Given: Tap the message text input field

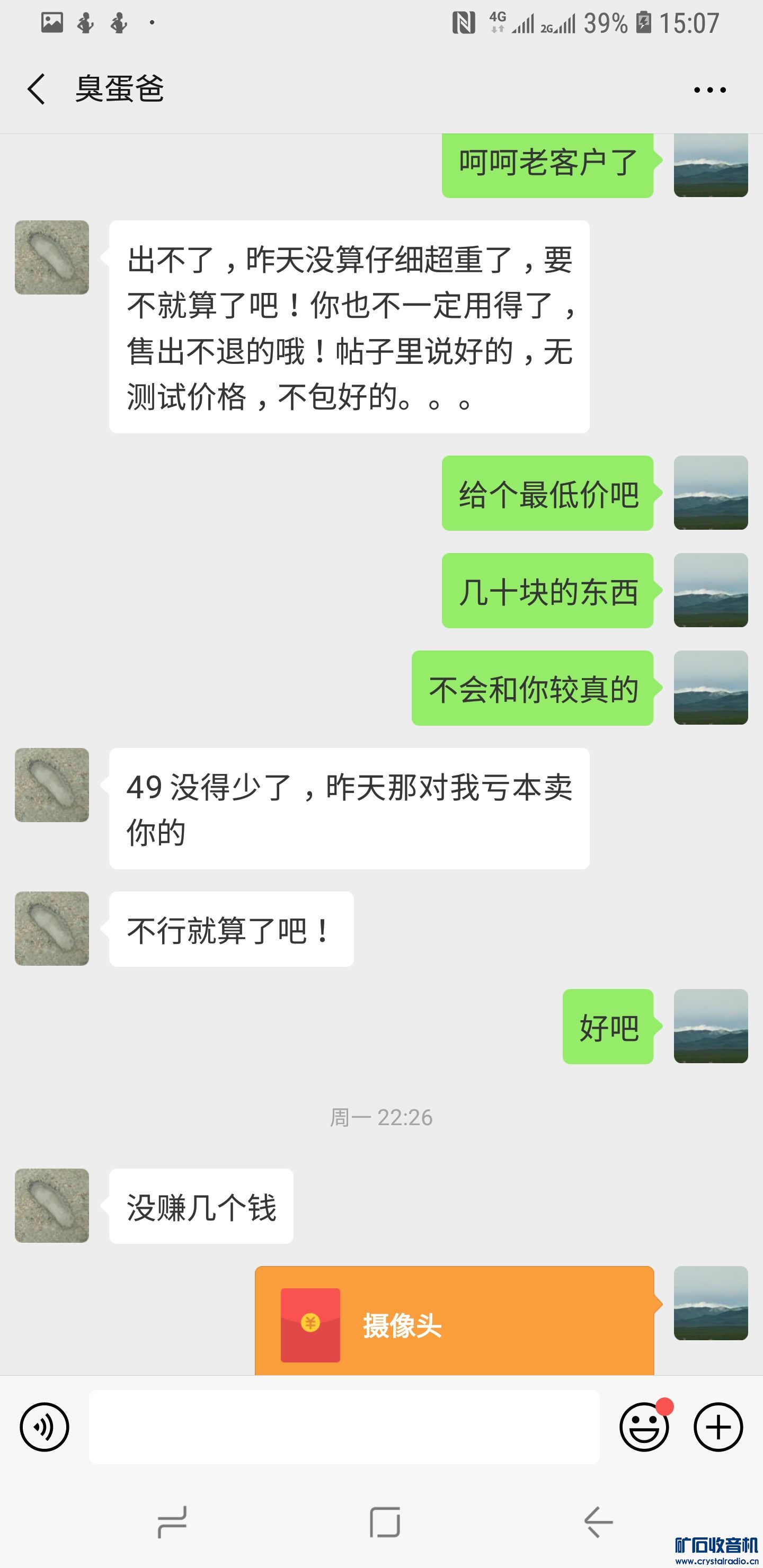Looking at the screenshot, I should click(344, 1427).
